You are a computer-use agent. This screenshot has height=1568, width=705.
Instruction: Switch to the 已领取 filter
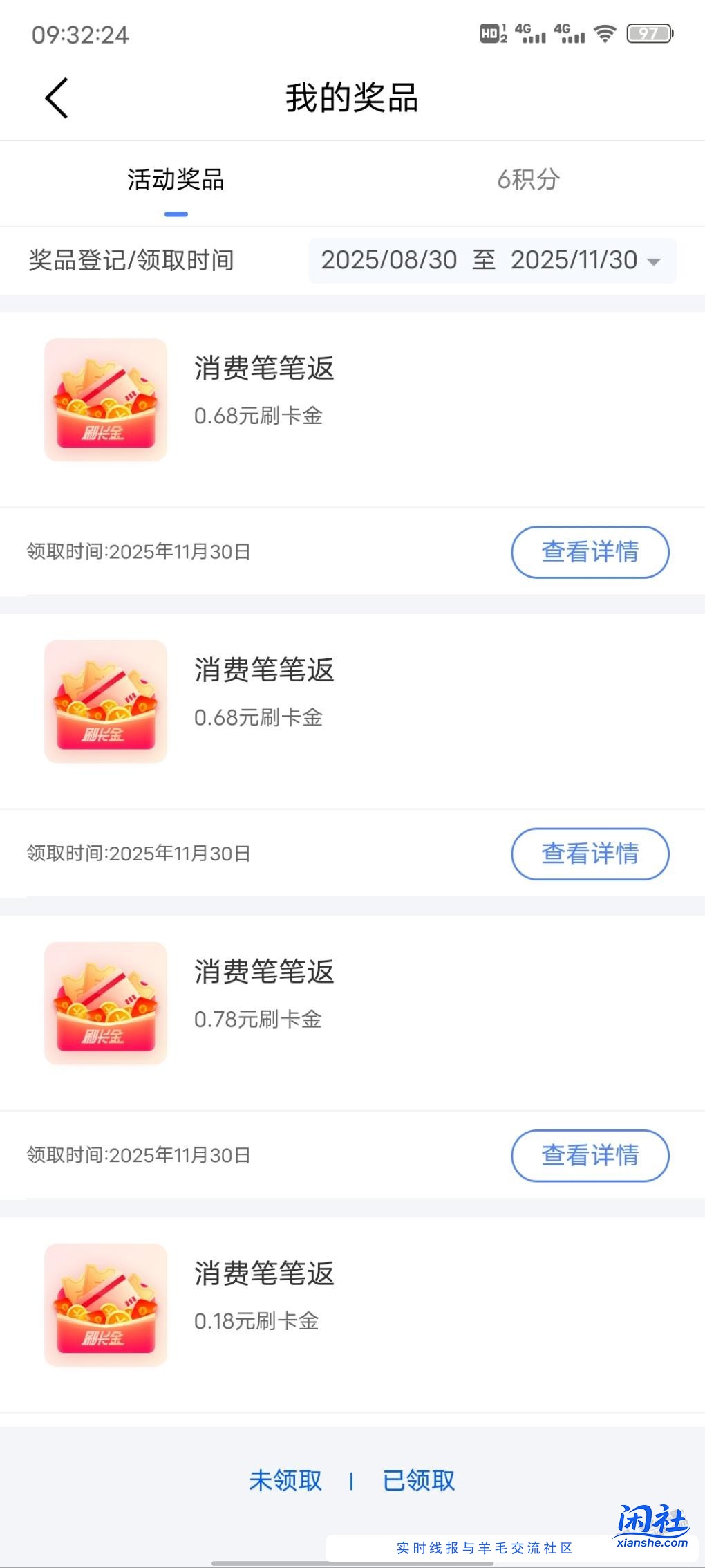click(417, 1481)
